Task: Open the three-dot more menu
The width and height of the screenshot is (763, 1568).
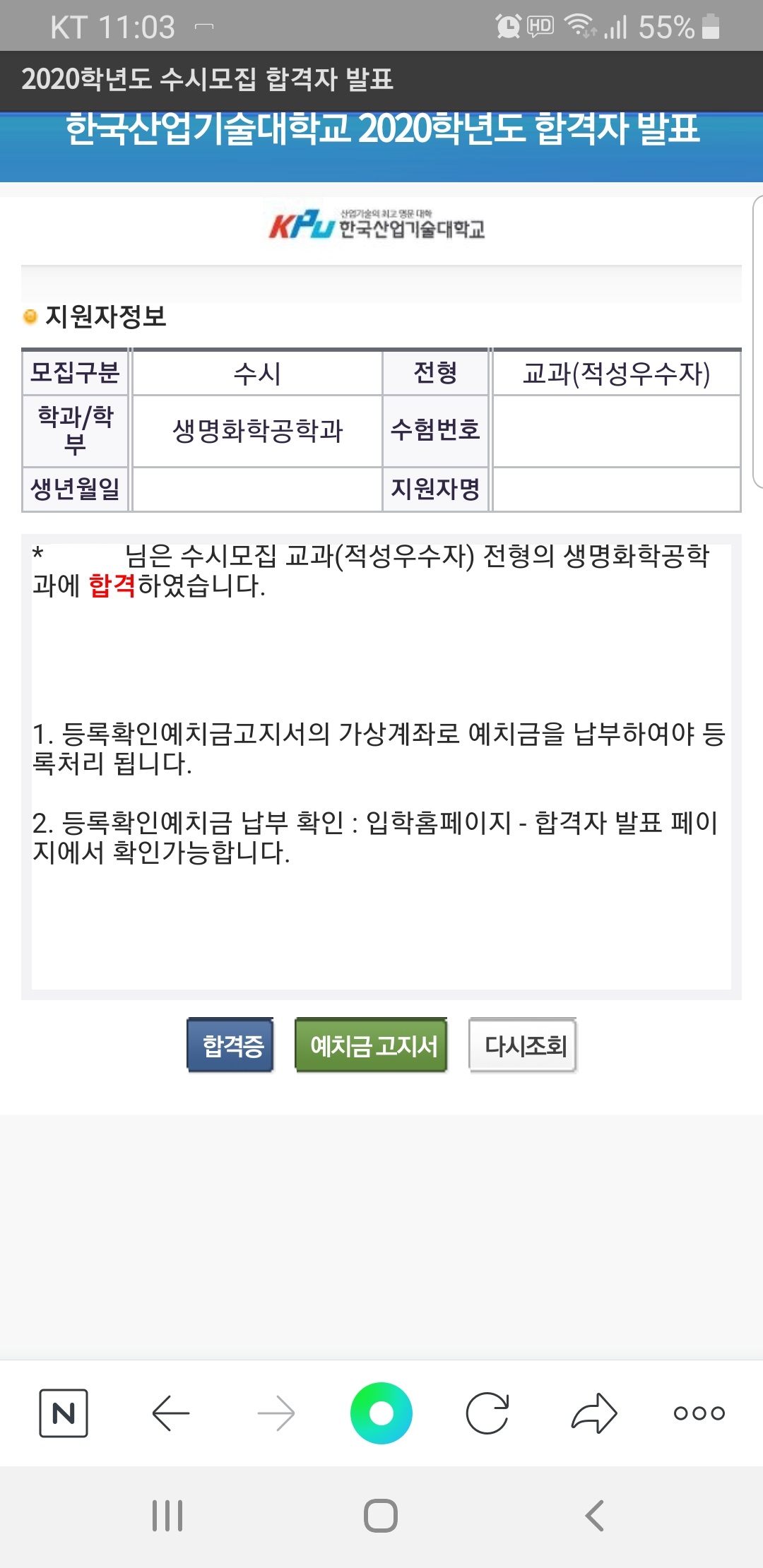Action: pyautogui.click(x=699, y=1413)
